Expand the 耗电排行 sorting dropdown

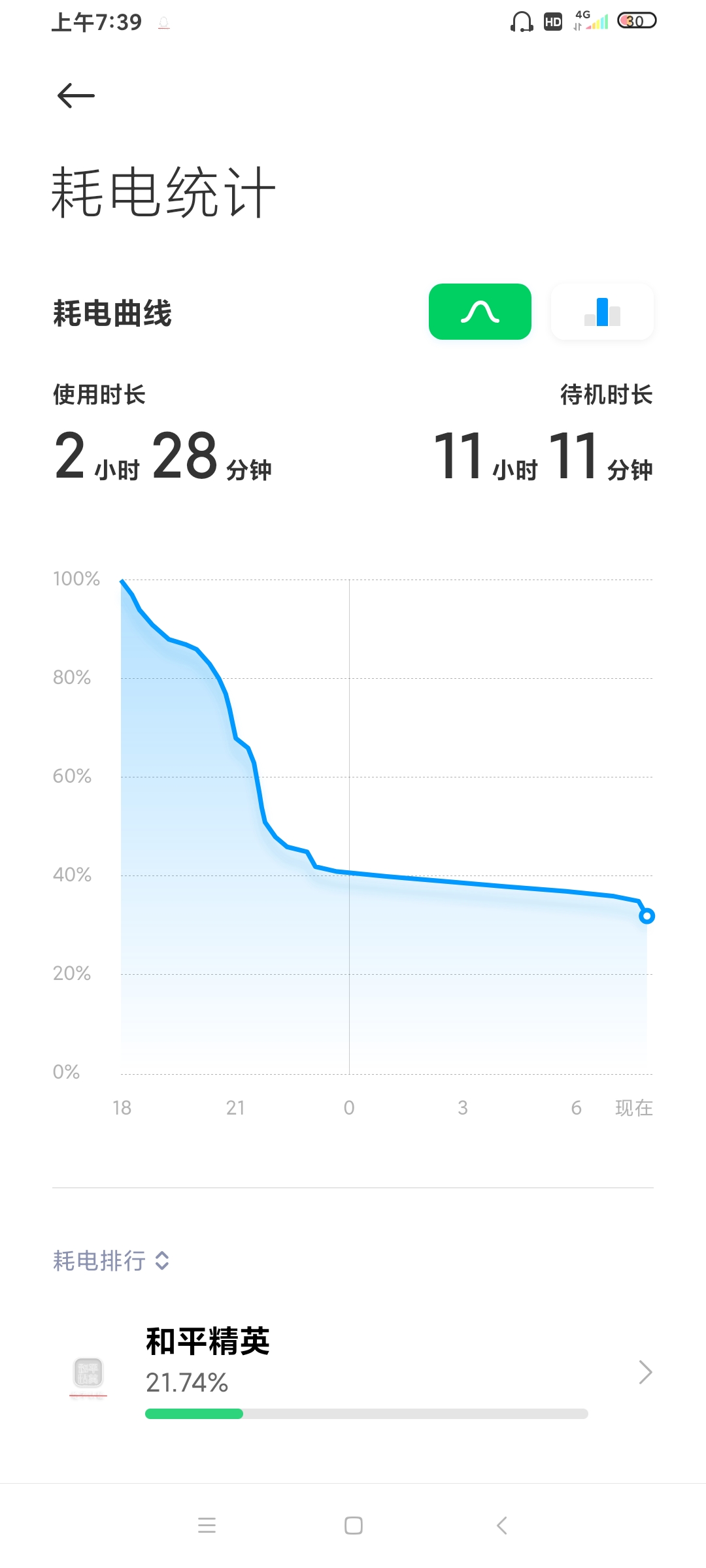[x=111, y=1260]
